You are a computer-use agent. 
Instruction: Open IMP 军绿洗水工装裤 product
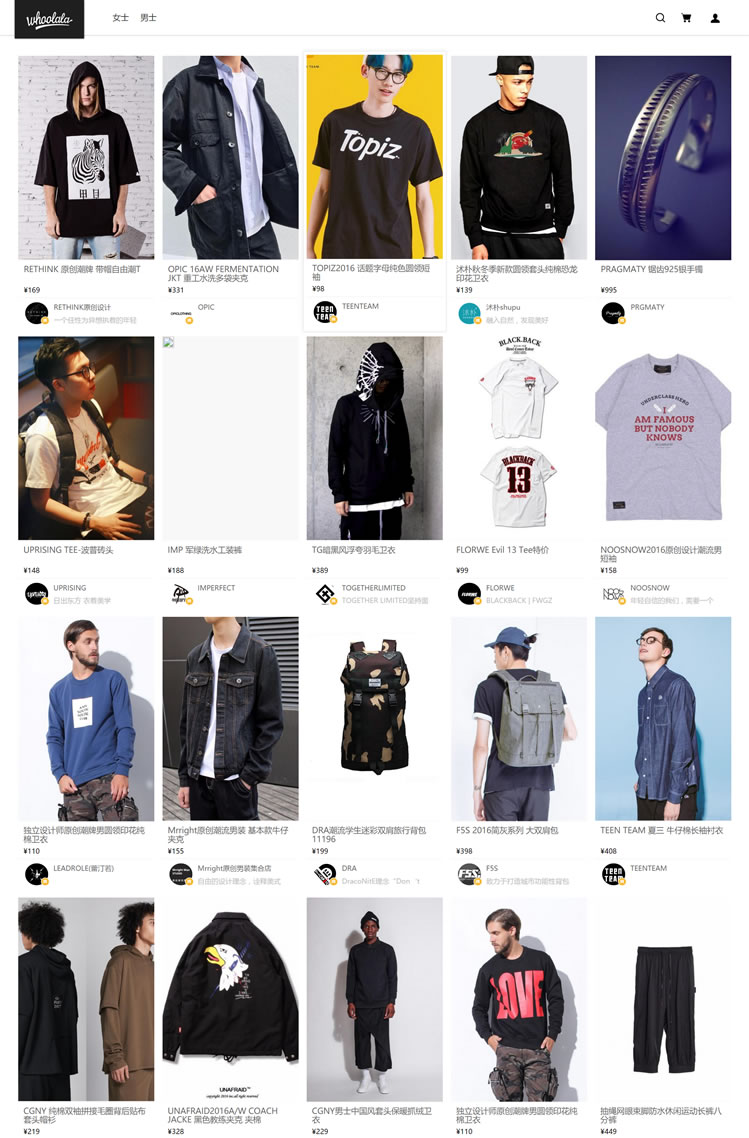coord(230,438)
